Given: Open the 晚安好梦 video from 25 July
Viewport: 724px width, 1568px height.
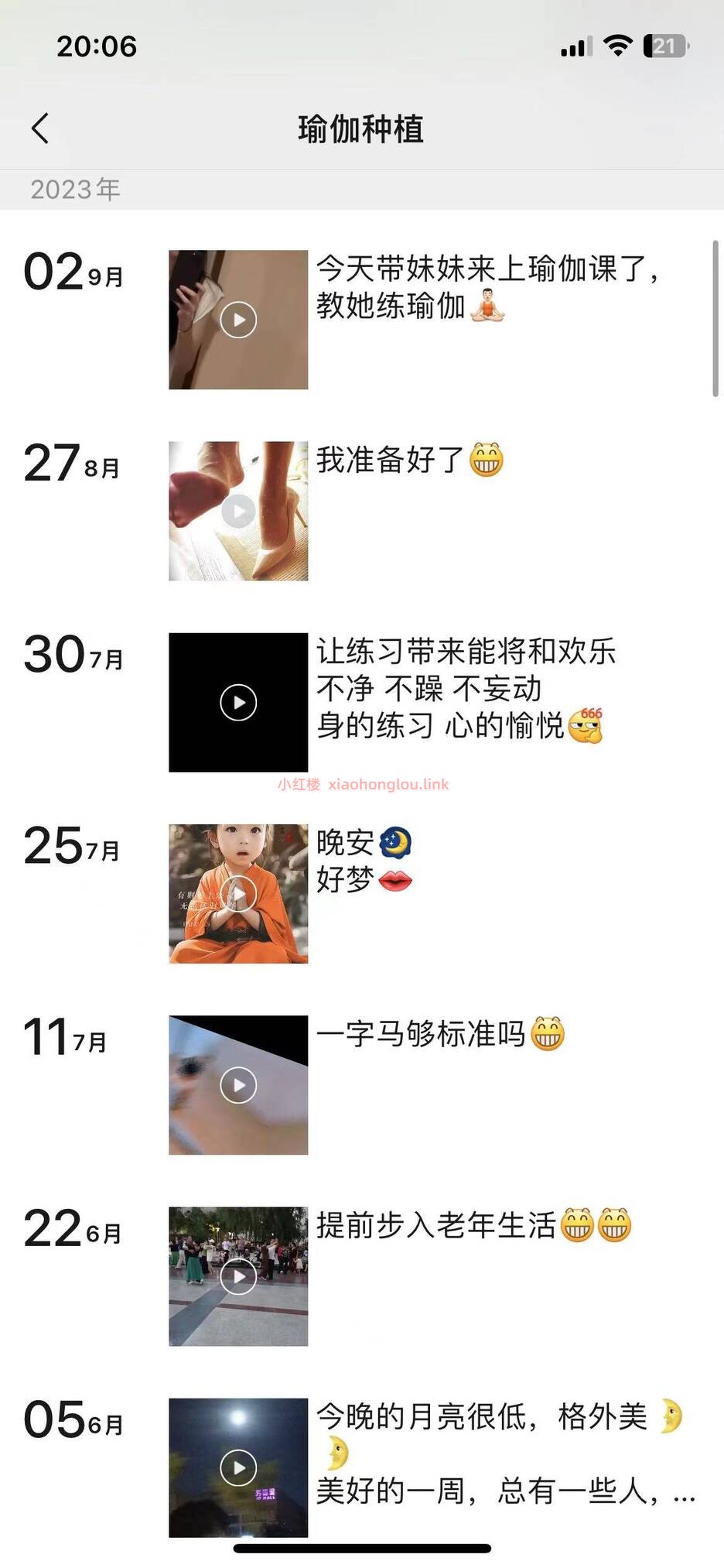Looking at the screenshot, I should (238, 893).
